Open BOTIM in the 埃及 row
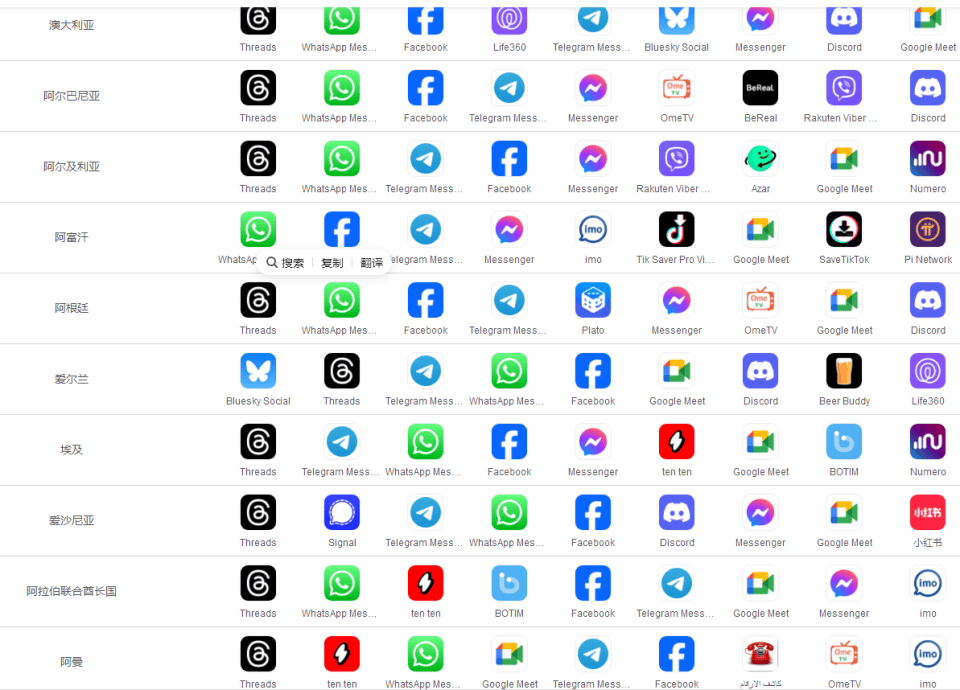This screenshot has height=690, width=960. click(844, 443)
